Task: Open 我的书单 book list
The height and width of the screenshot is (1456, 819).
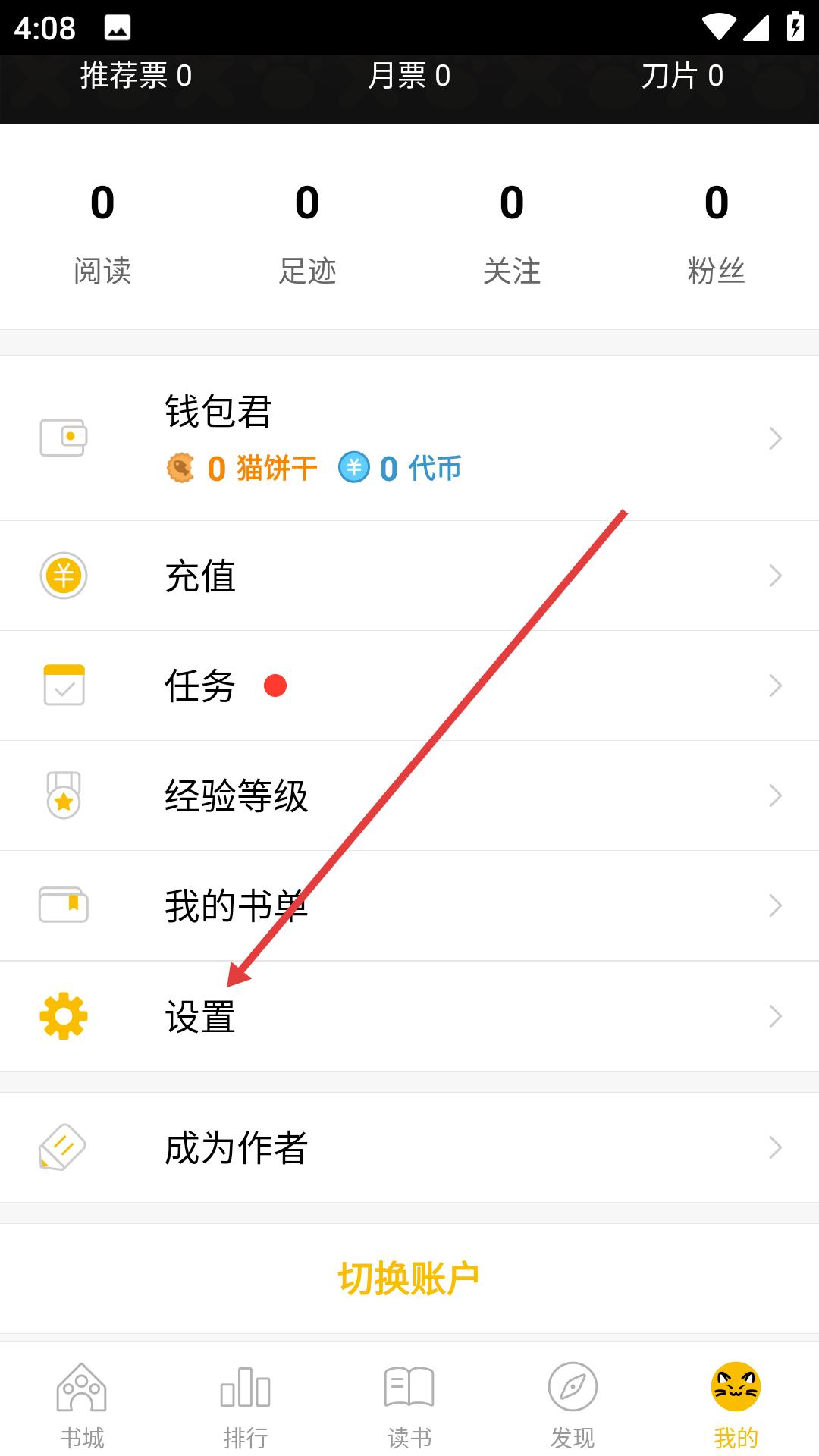Action: tap(409, 906)
